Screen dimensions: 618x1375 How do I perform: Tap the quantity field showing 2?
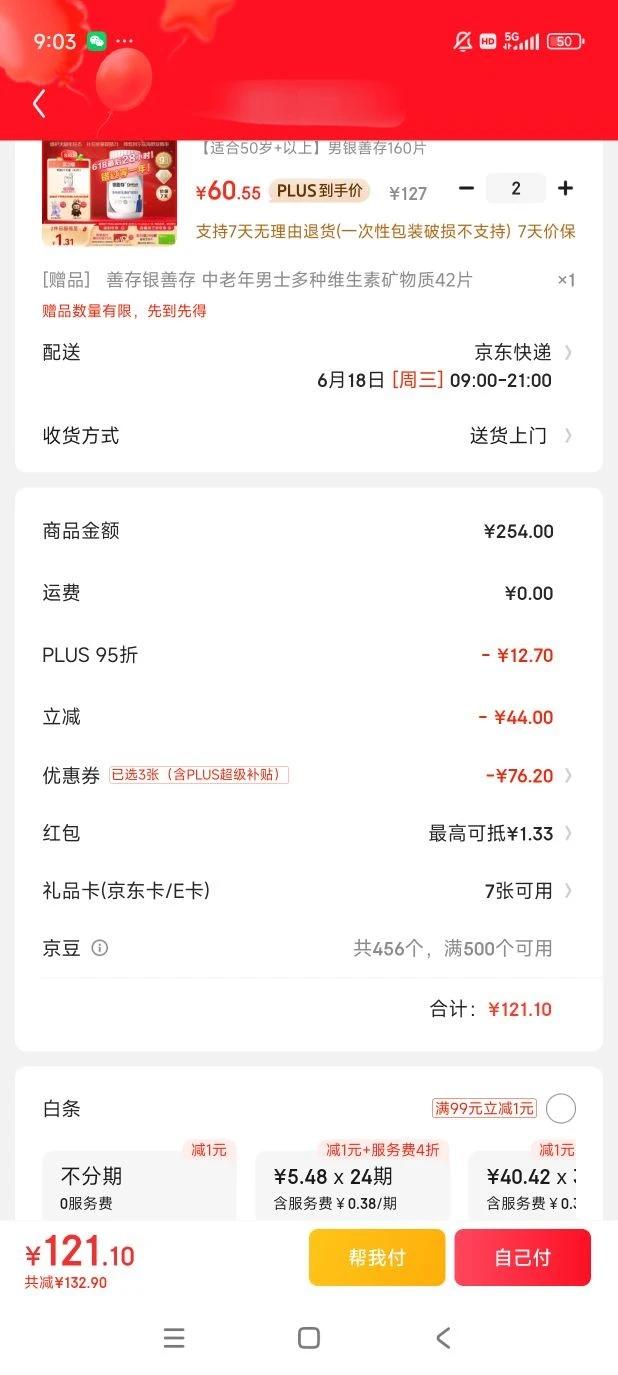pos(515,188)
